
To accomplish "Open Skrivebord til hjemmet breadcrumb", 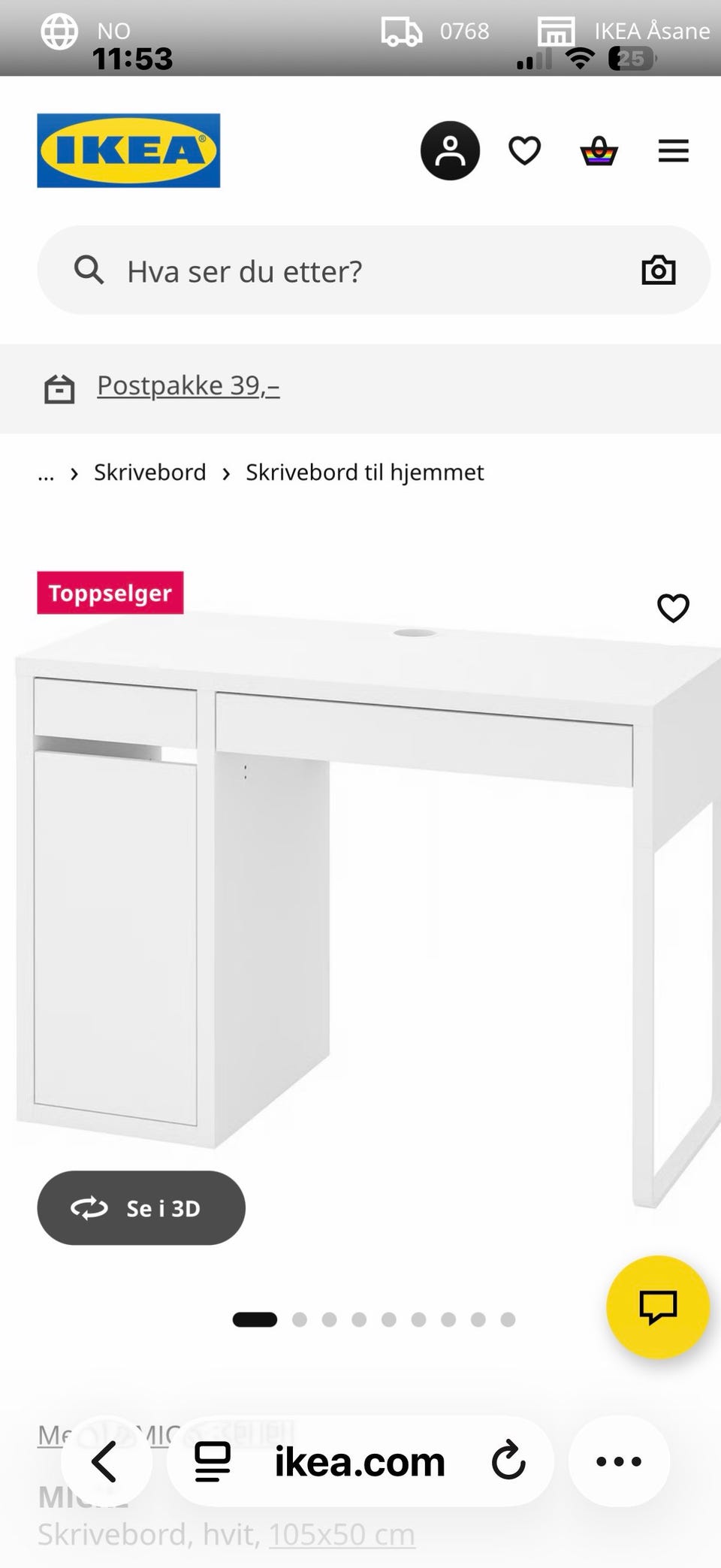I will (x=364, y=472).
